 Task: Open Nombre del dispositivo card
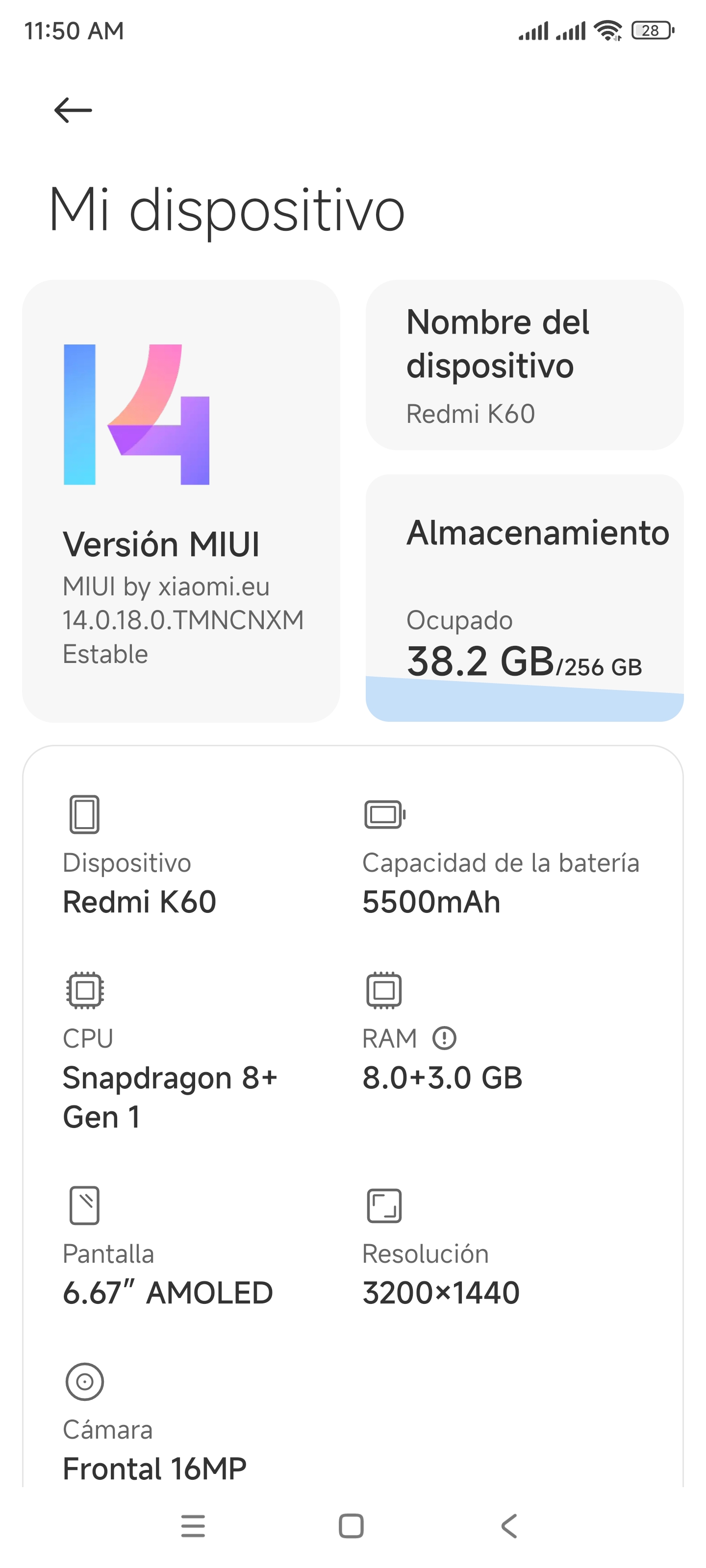524,365
